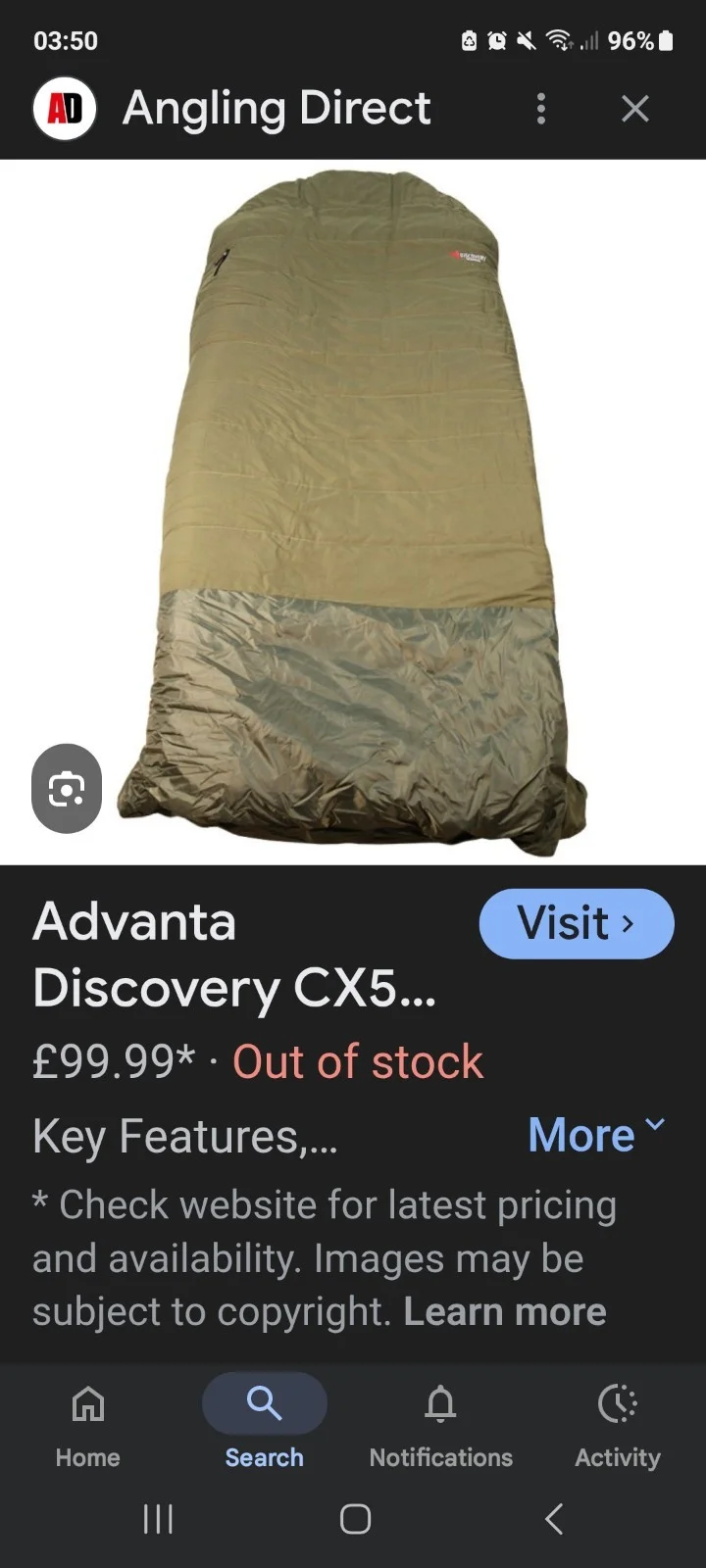Viewport: 706px width, 1568px height.
Task: Switch to the Home tab
Action: pos(88,1423)
